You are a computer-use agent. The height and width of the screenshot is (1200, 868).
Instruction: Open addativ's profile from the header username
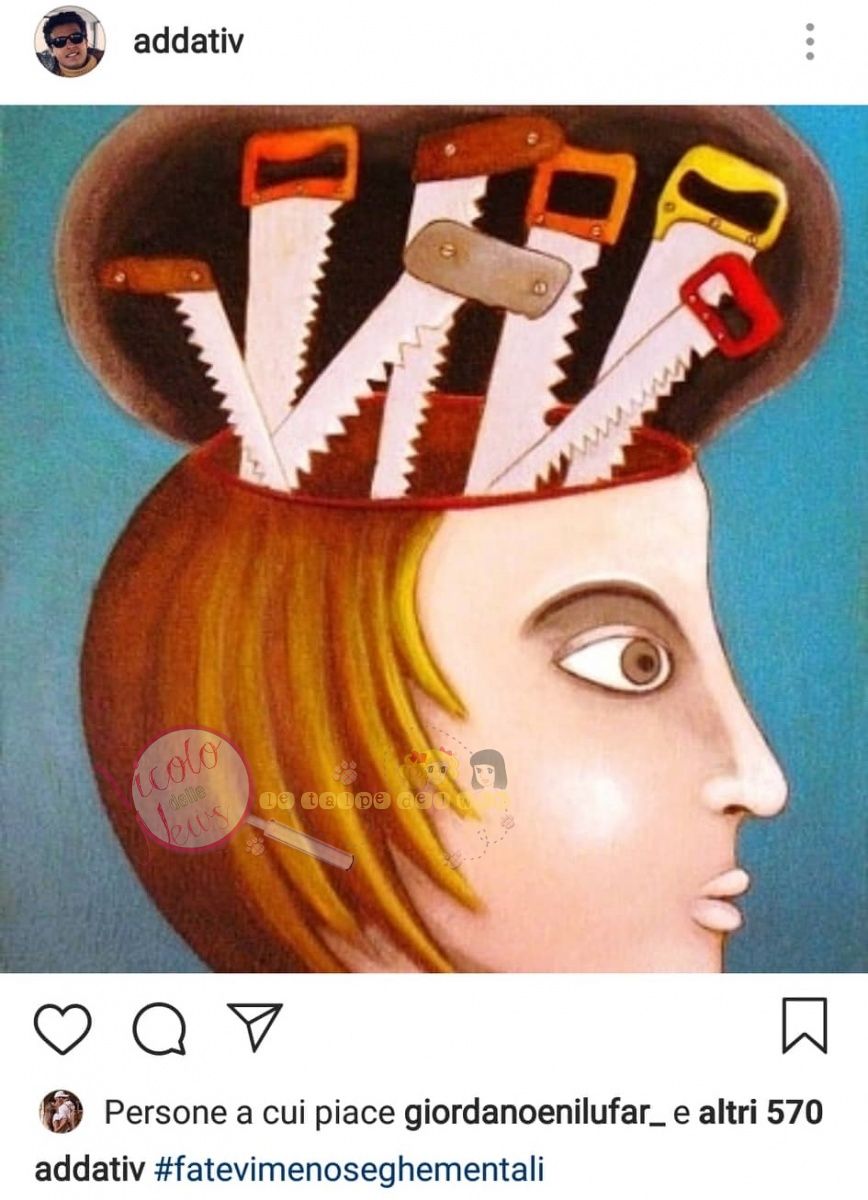pos(188,42)
